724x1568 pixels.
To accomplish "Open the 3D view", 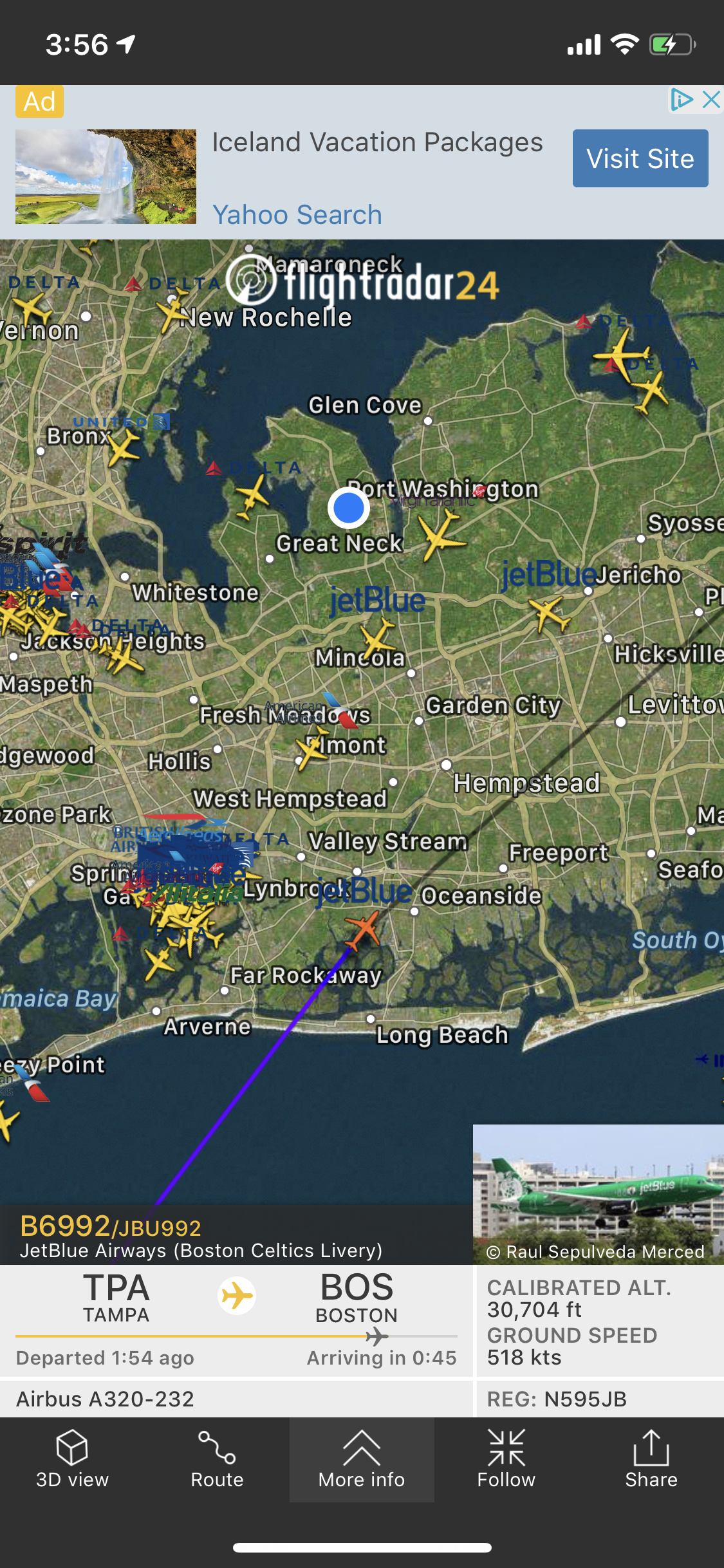I will point(72,1459).
